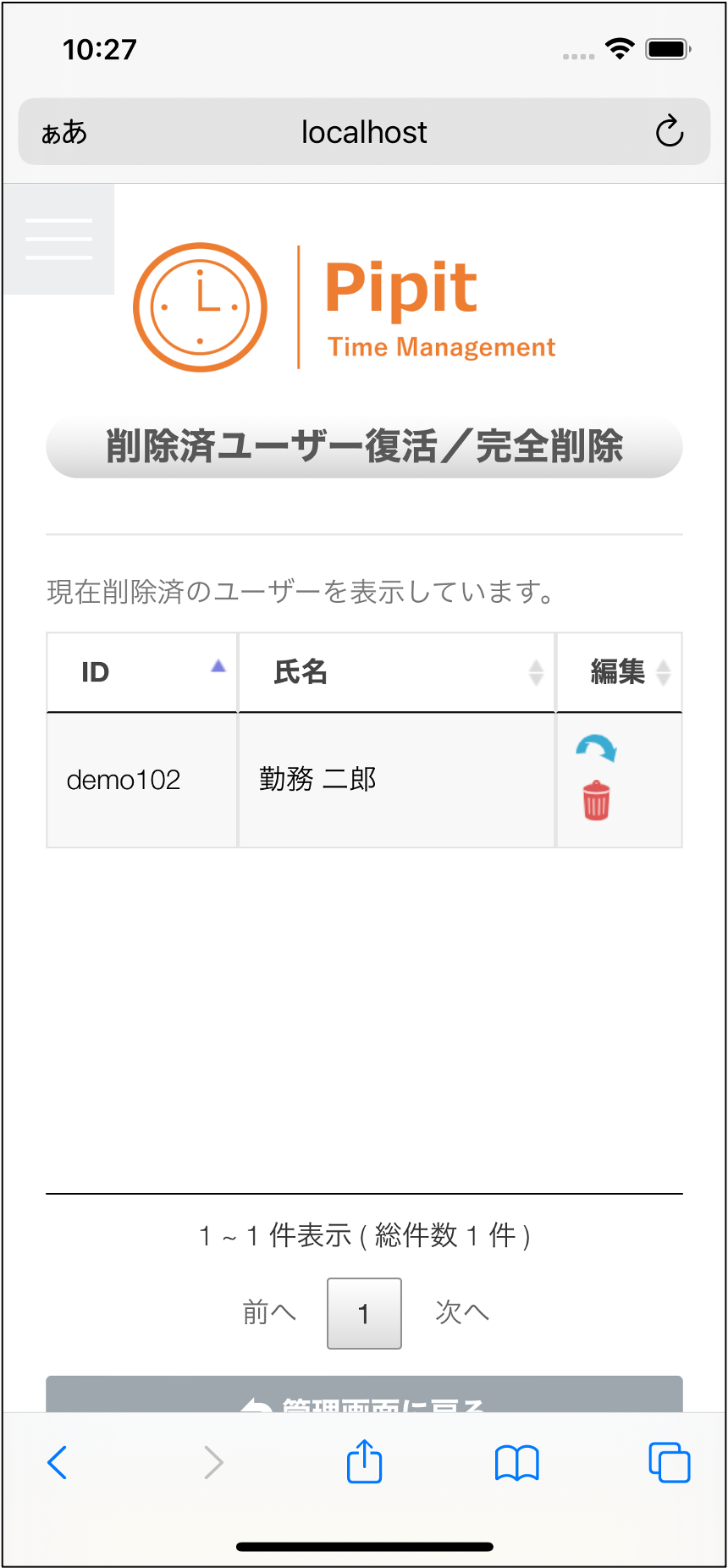Select page 1 in pagination

pos(364,1313)
